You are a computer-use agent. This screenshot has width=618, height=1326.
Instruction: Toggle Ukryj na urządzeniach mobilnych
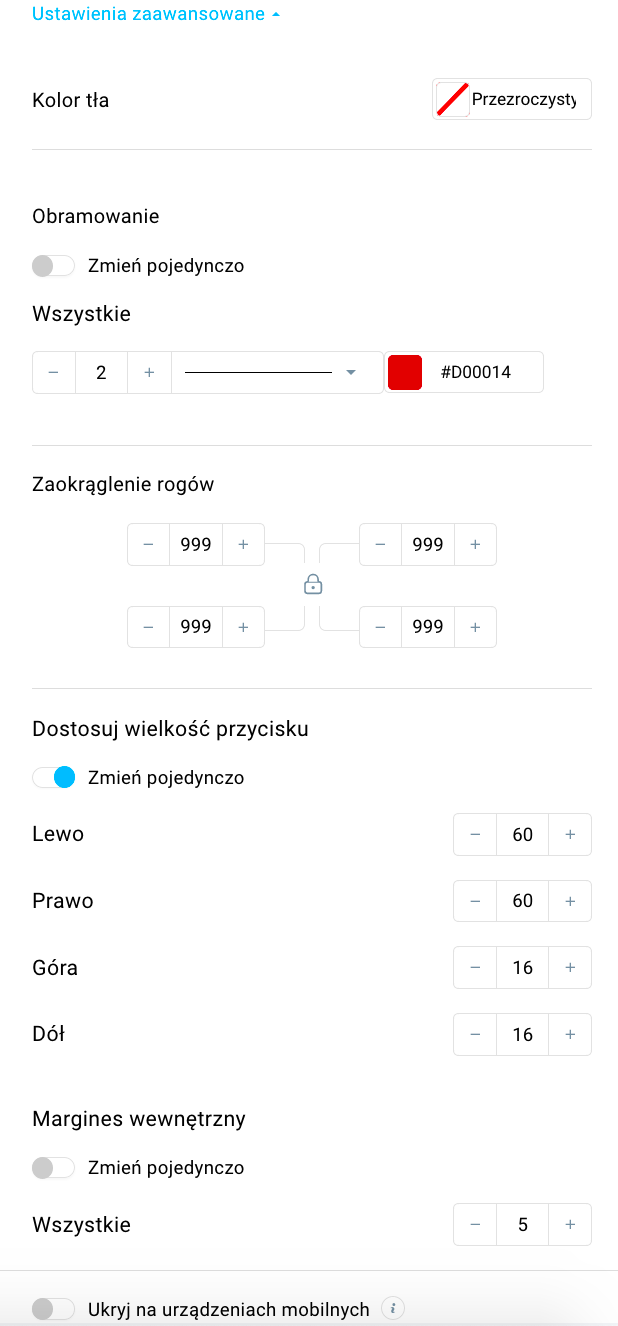(53, 1309)
